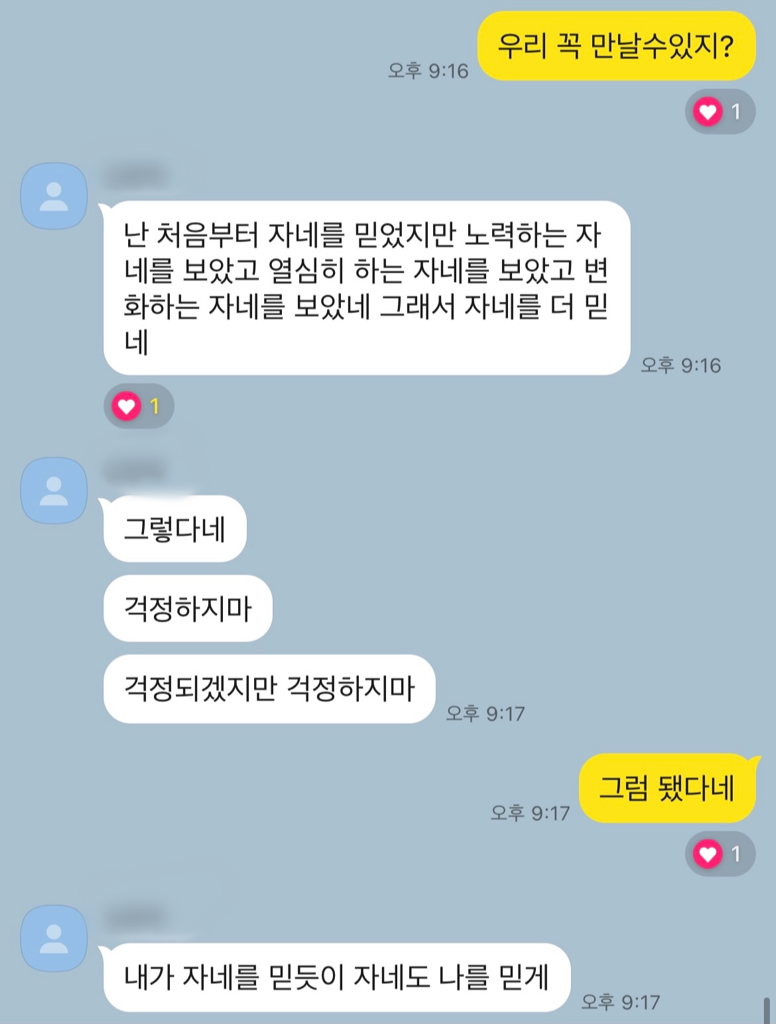Tap heart reaction under '그럼 됐다네'
The height and width of the screenshot is (1024, 776).
719,854
